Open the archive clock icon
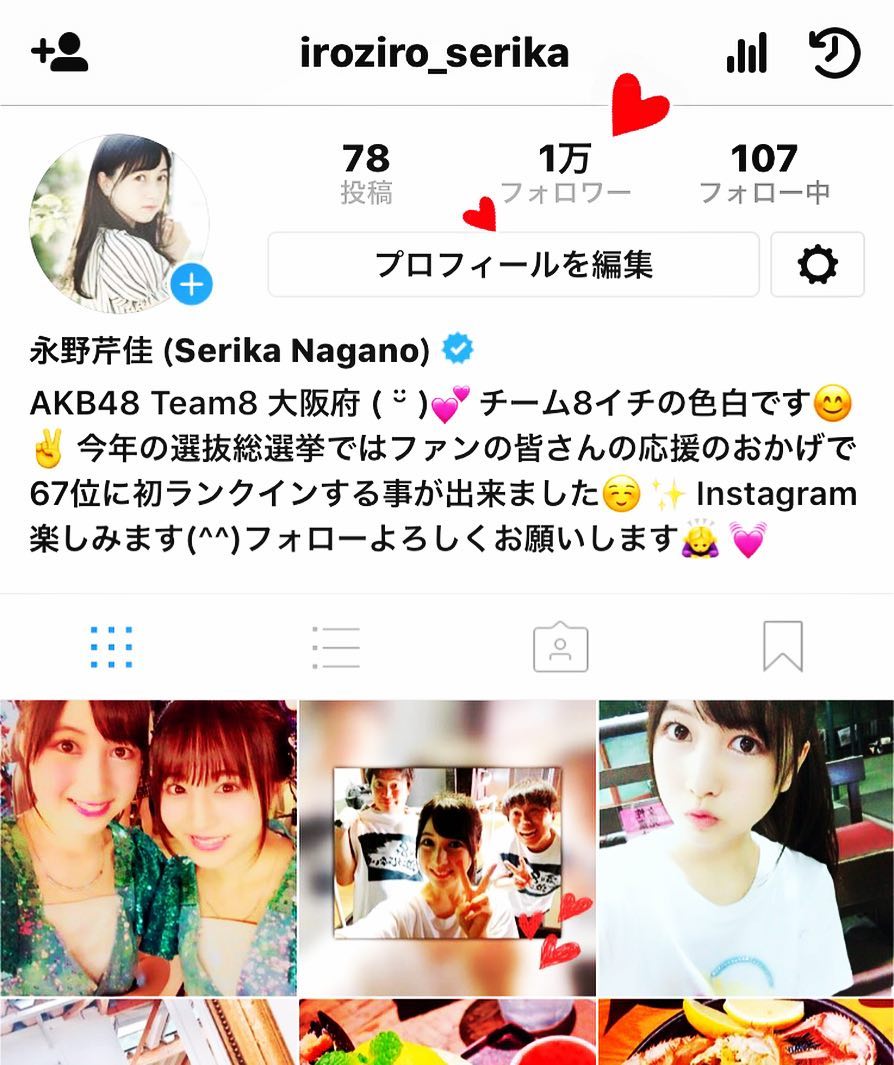 [833, 53]
